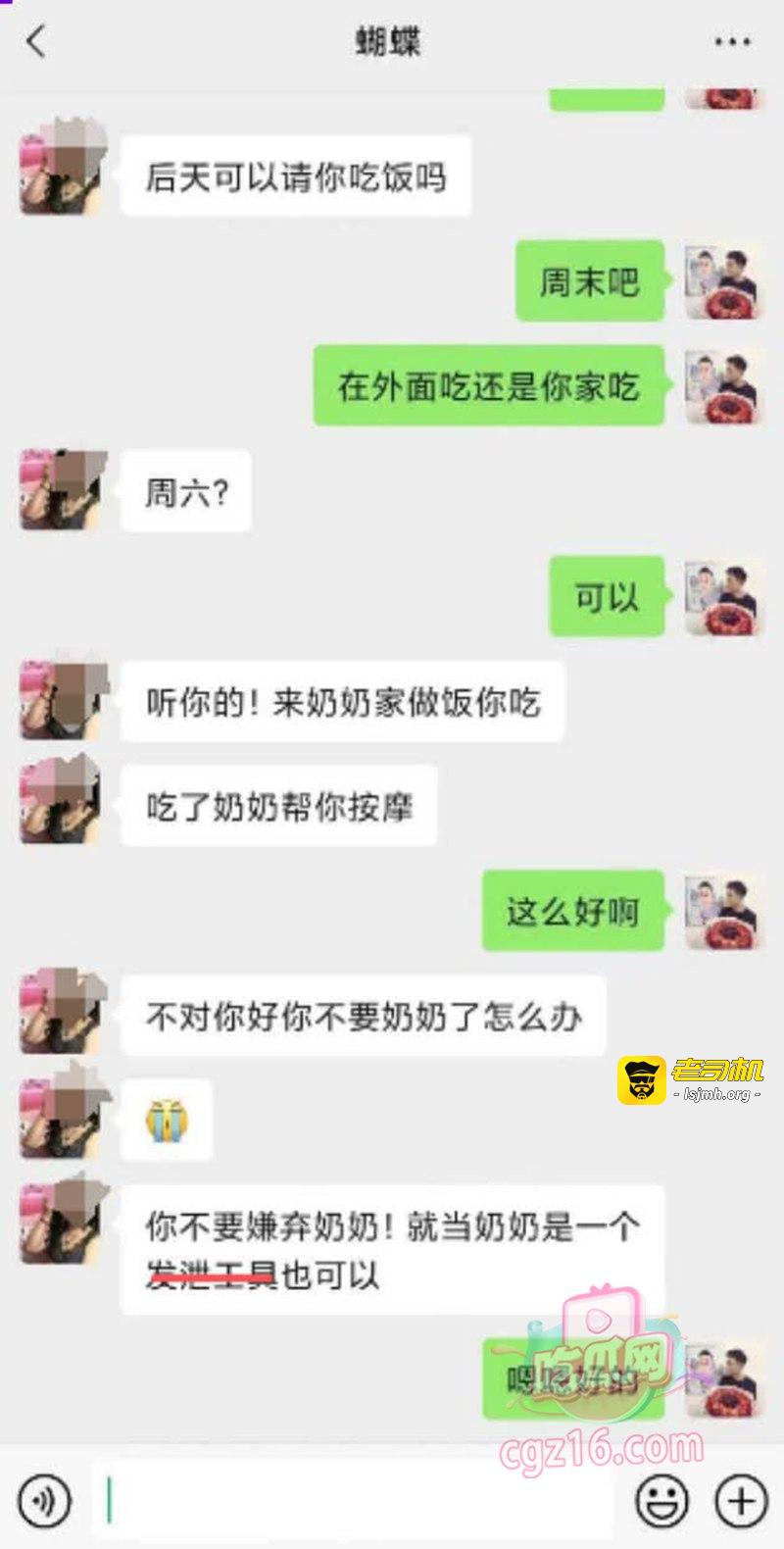This screenshot has width=784, height=1549.
Task: Focus the message text field
Action: 353,1500
